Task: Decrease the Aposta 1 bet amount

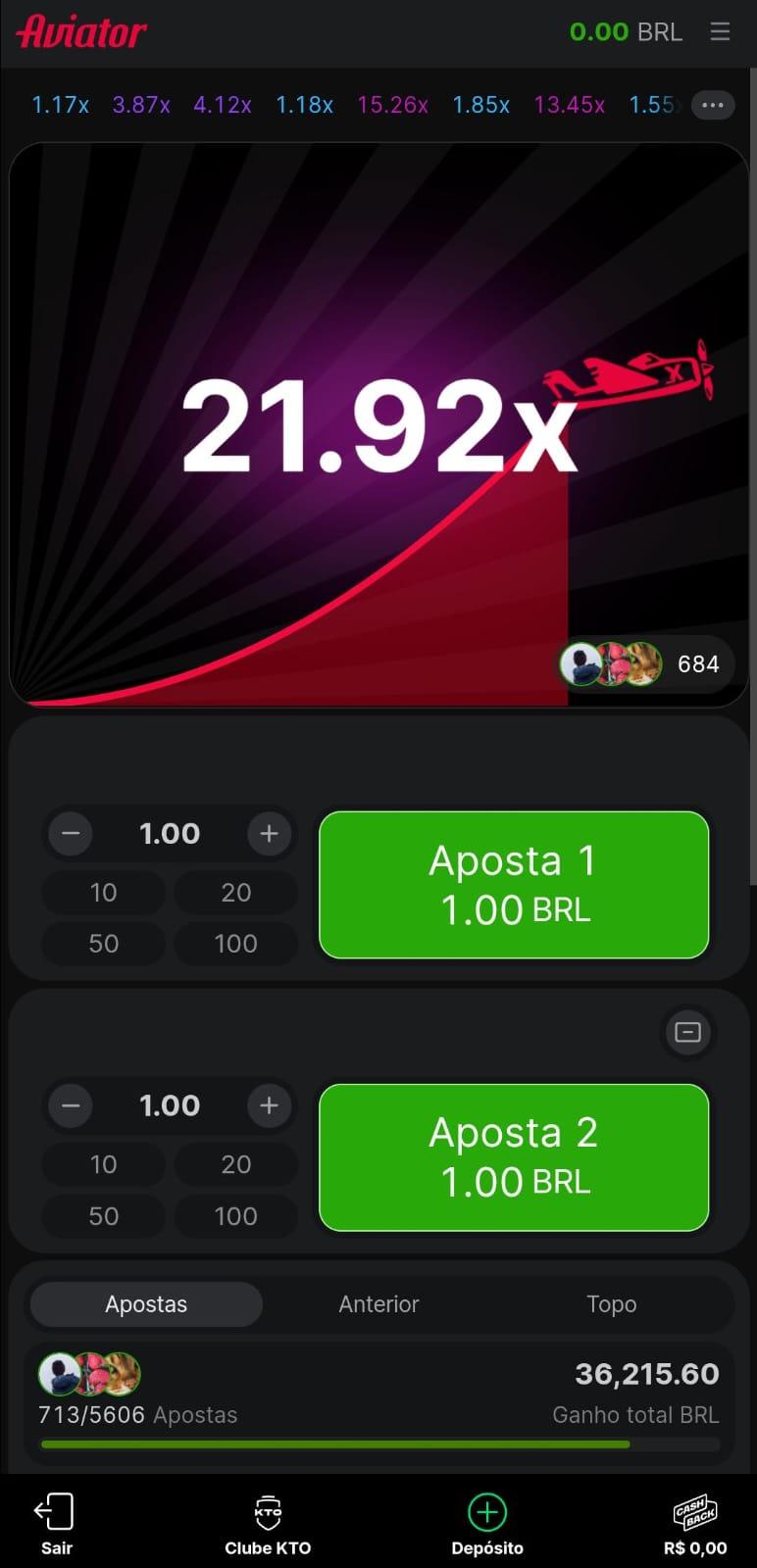Action: point(71,834)
